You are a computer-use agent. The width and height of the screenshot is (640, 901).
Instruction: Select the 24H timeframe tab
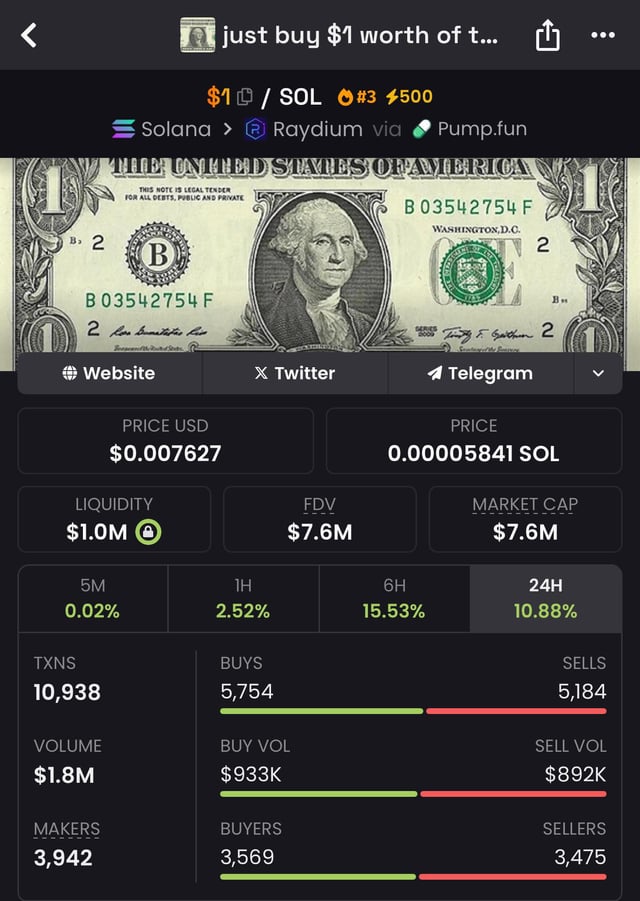click(x=545, y=598)
